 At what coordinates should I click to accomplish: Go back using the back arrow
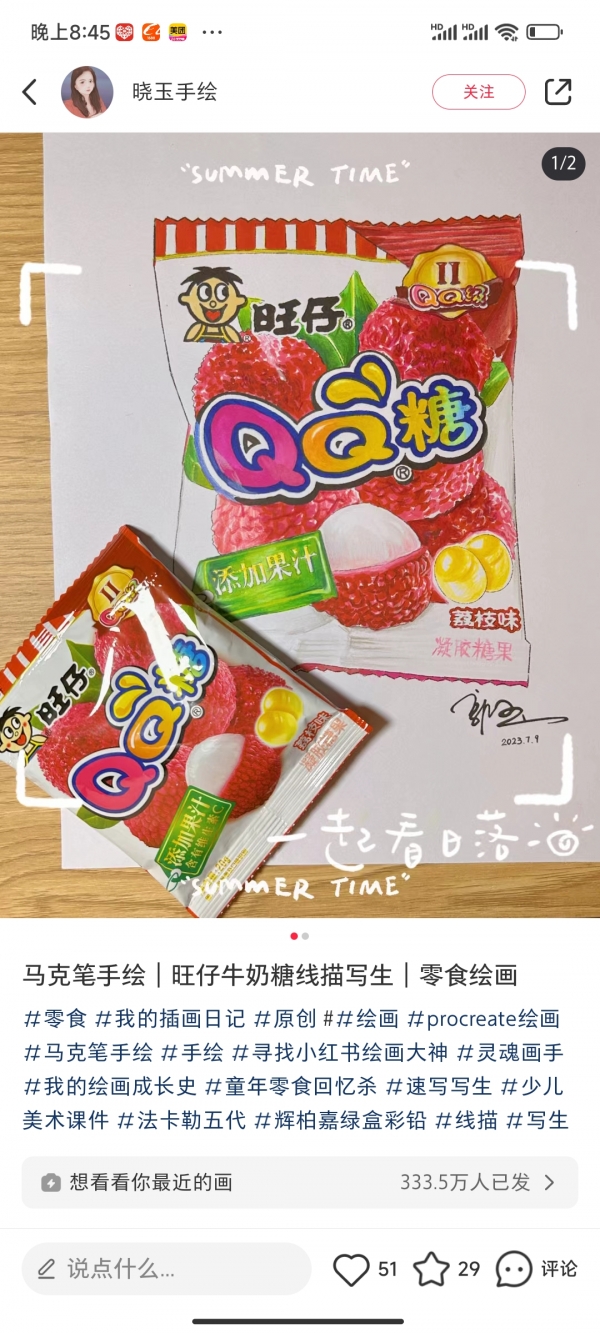tap(30, 92)
